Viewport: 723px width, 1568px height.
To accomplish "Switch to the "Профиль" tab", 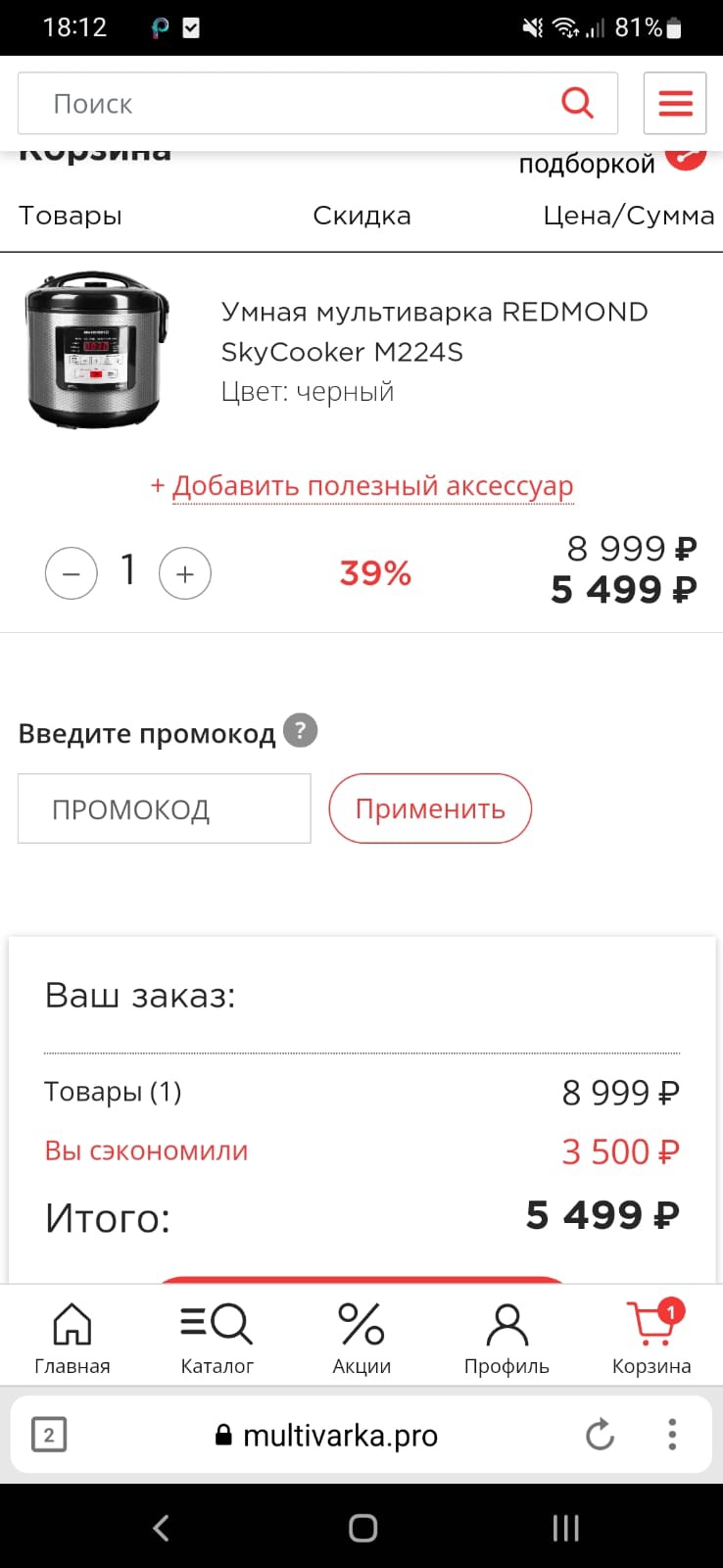I will point(506,1338).
